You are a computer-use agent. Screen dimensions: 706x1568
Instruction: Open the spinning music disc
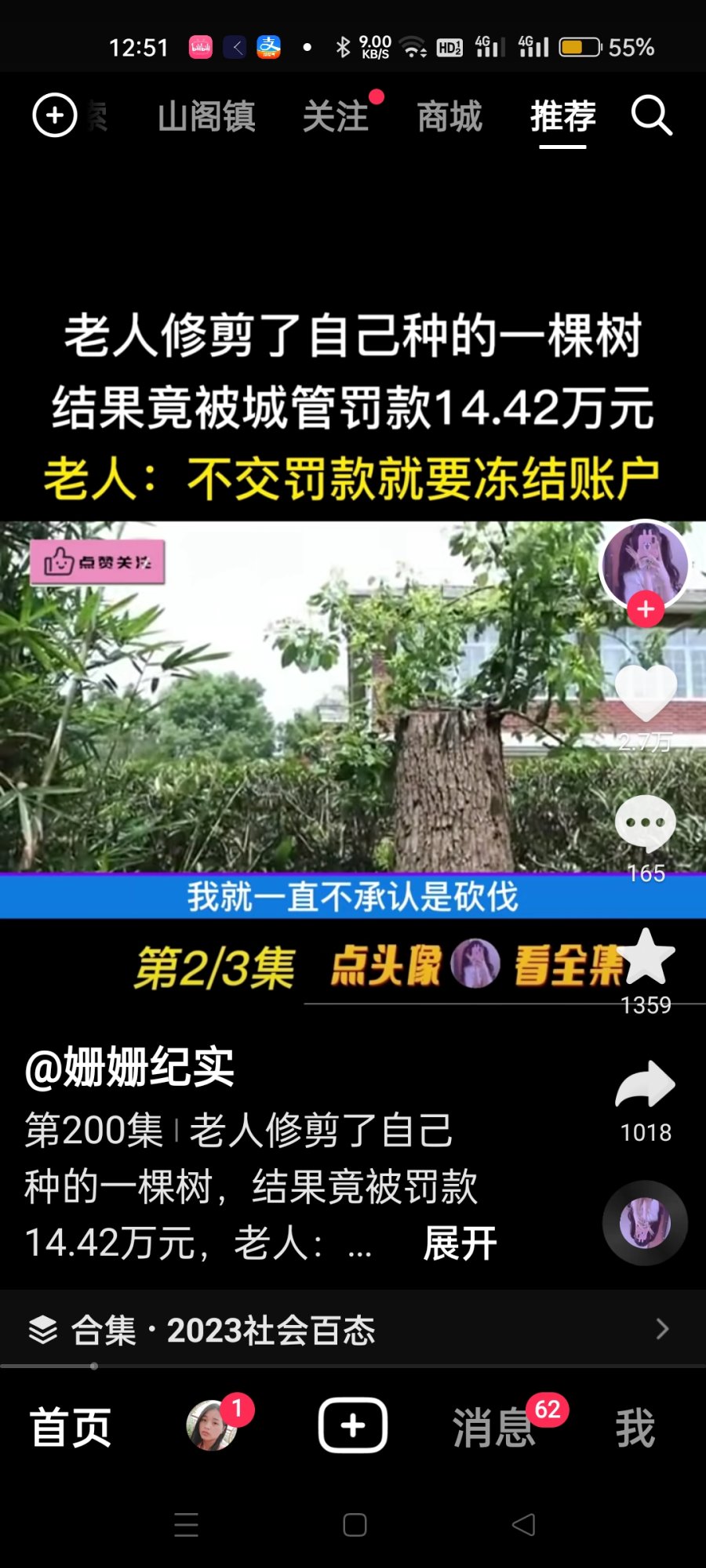pos(645,1222)
